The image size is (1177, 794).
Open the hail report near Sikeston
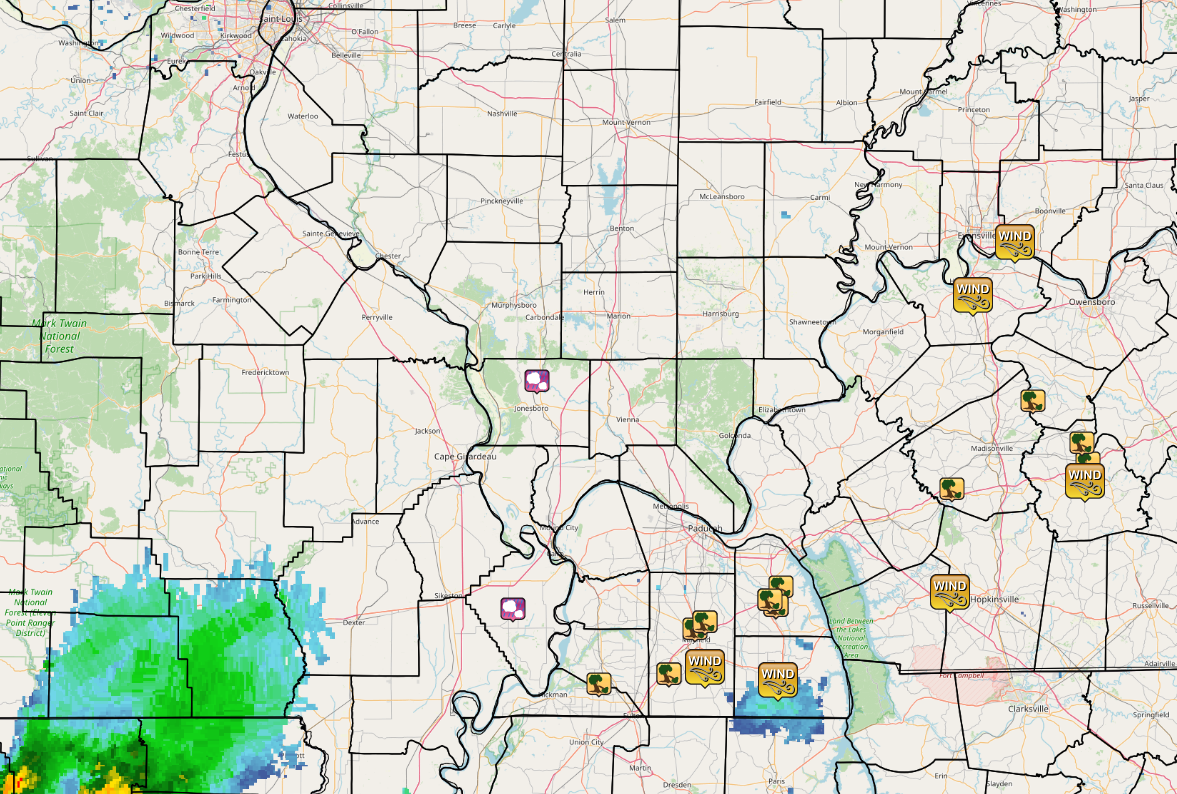(513, 608)
